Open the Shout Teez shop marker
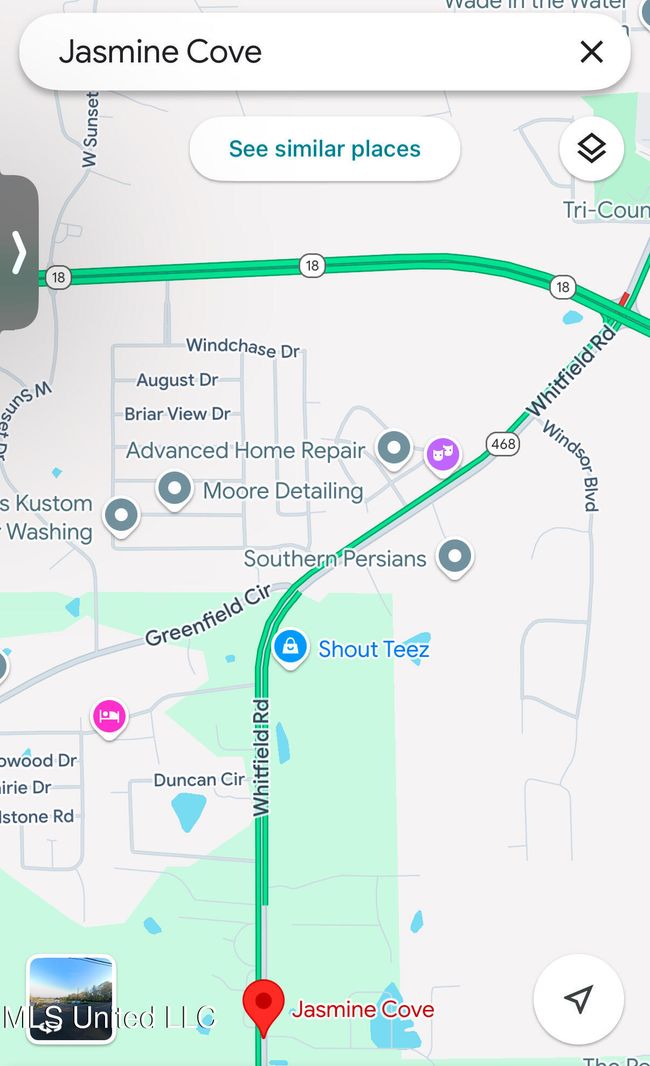Viewport: 650px width, 1066px height. pyautogui.click(x=290, y=648)
